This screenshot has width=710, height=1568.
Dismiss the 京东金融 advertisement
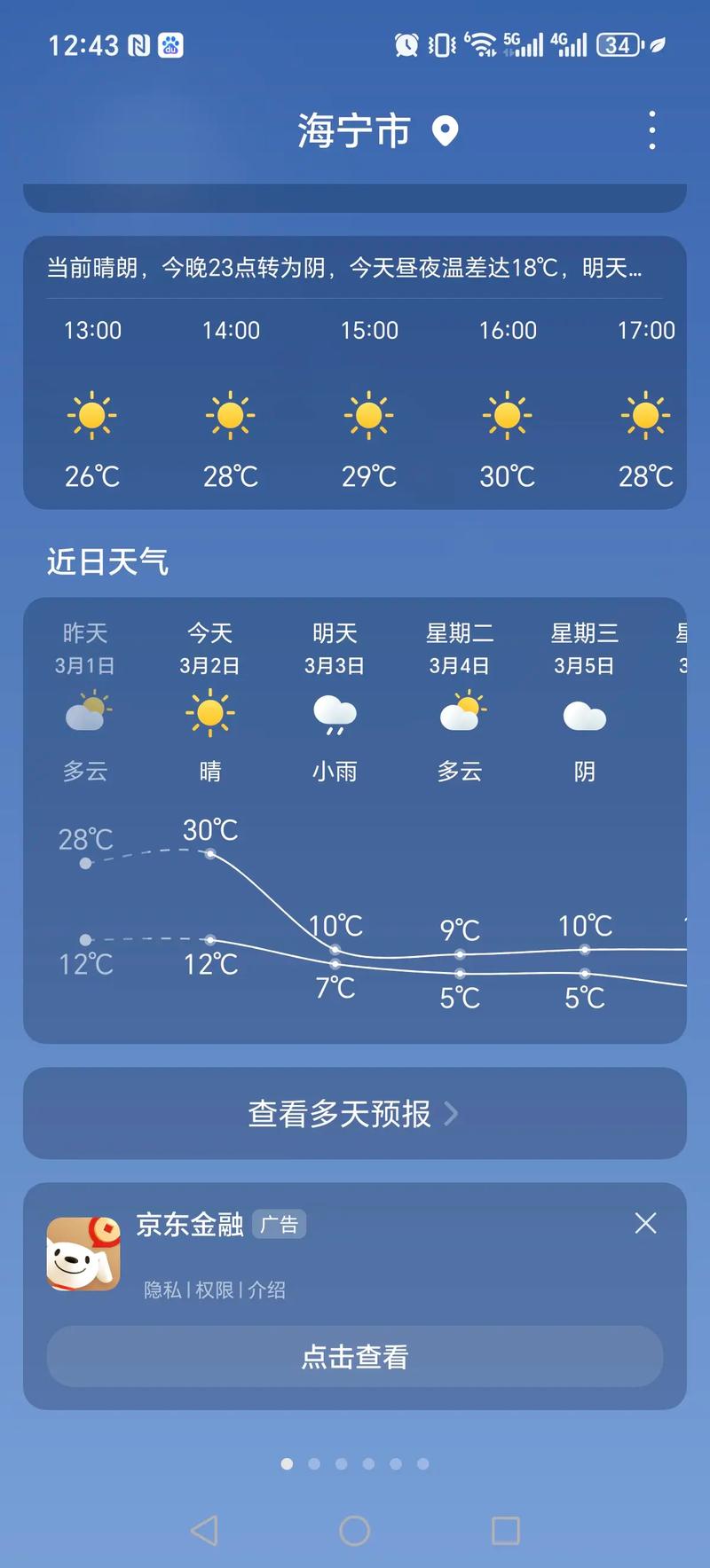(645, 1223)
